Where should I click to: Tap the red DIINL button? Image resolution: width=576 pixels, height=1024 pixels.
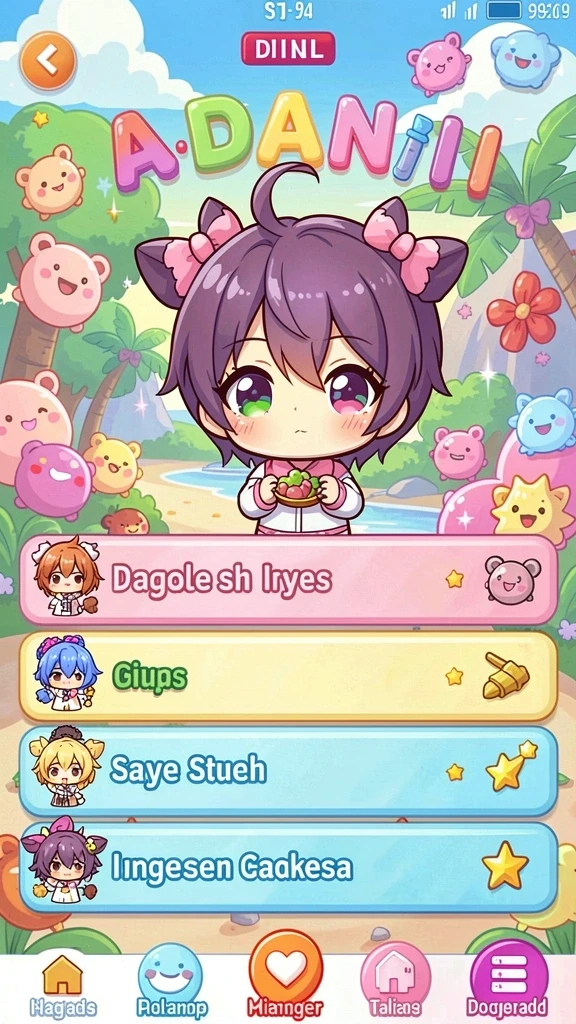(288, 49)
